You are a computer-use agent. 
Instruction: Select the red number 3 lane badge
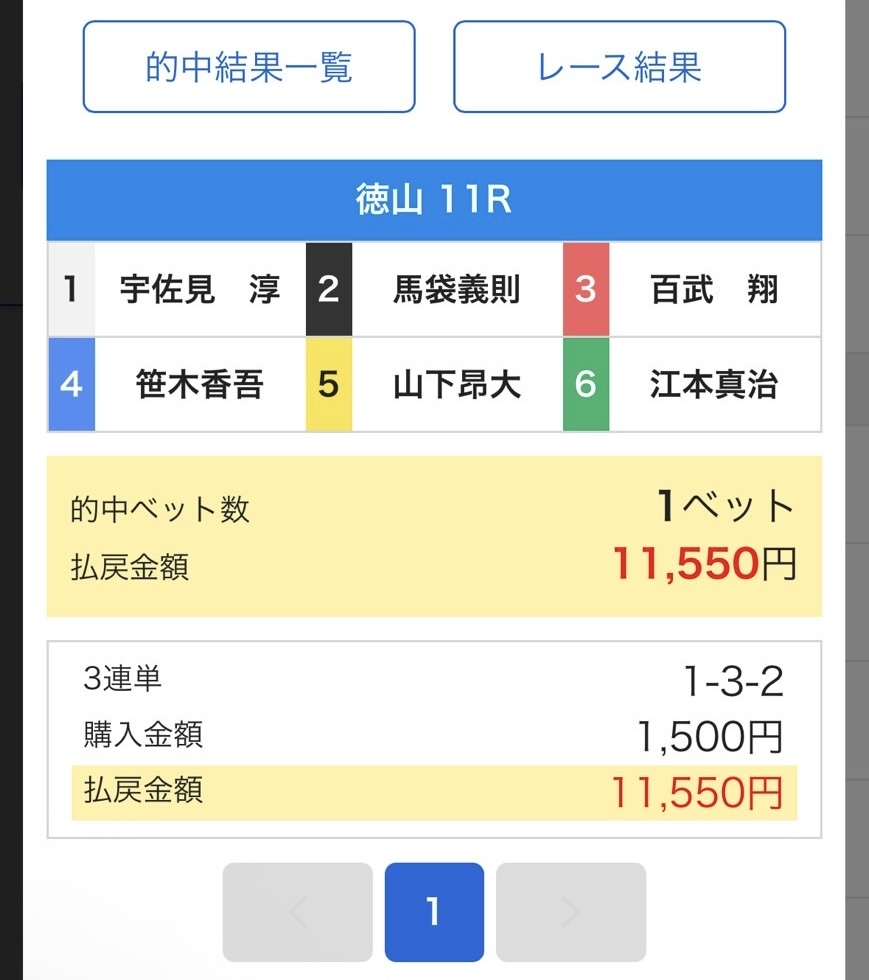(586, 288)
